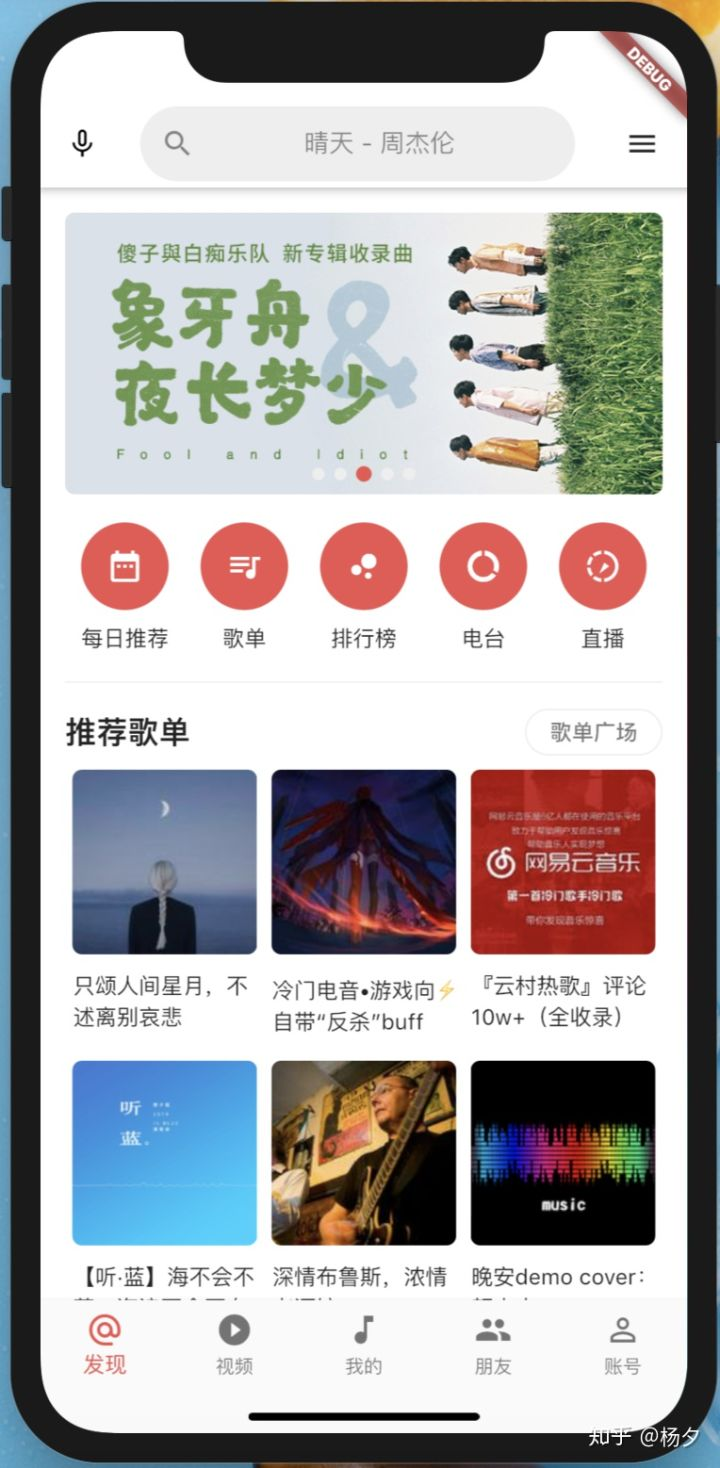Screen dimensions: 720x1468
Task: Open the 排行榜 charts
Action: click(x=363, y=567)
